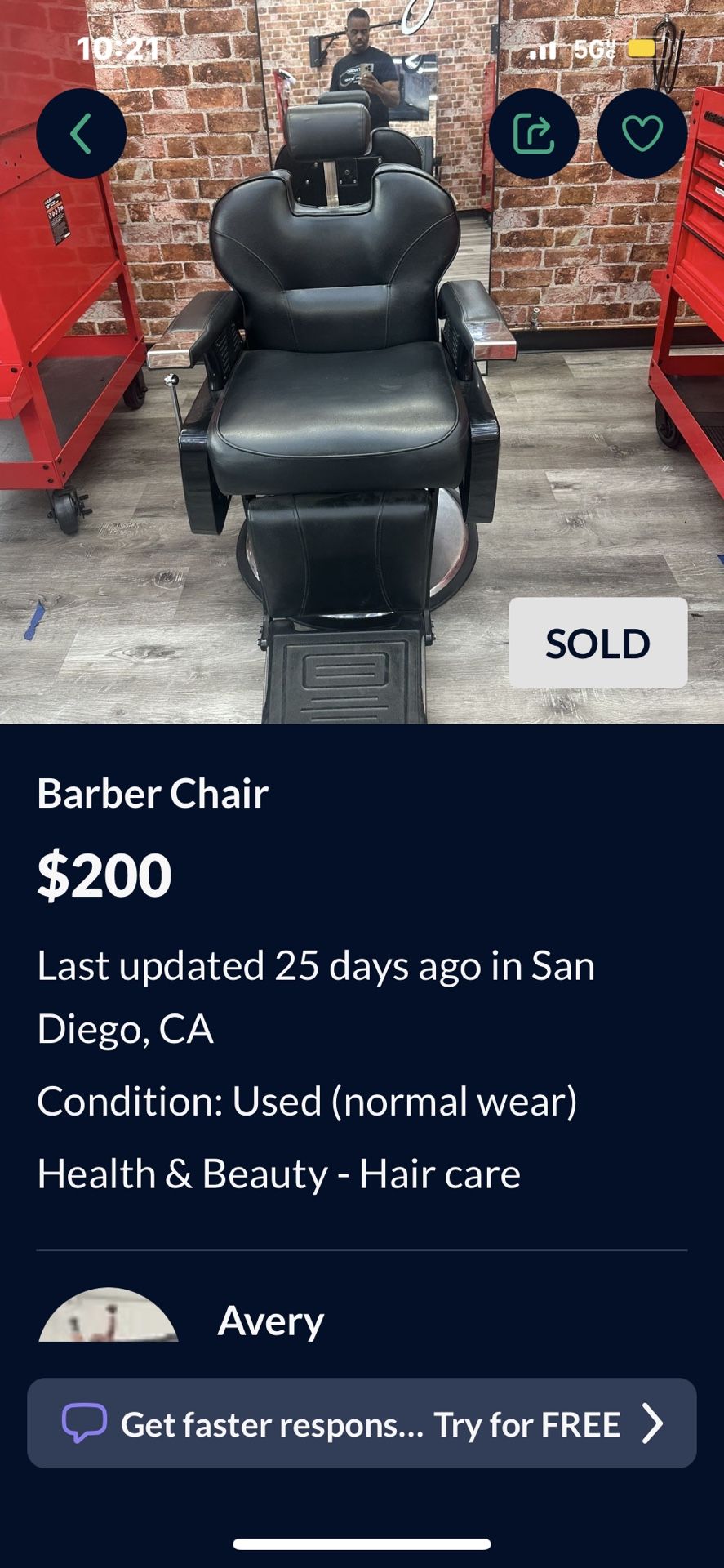The height and width of the screenshot is (1568, 724).
Task: Open seller Avery's profile
Action: [x=270, y=1321]
